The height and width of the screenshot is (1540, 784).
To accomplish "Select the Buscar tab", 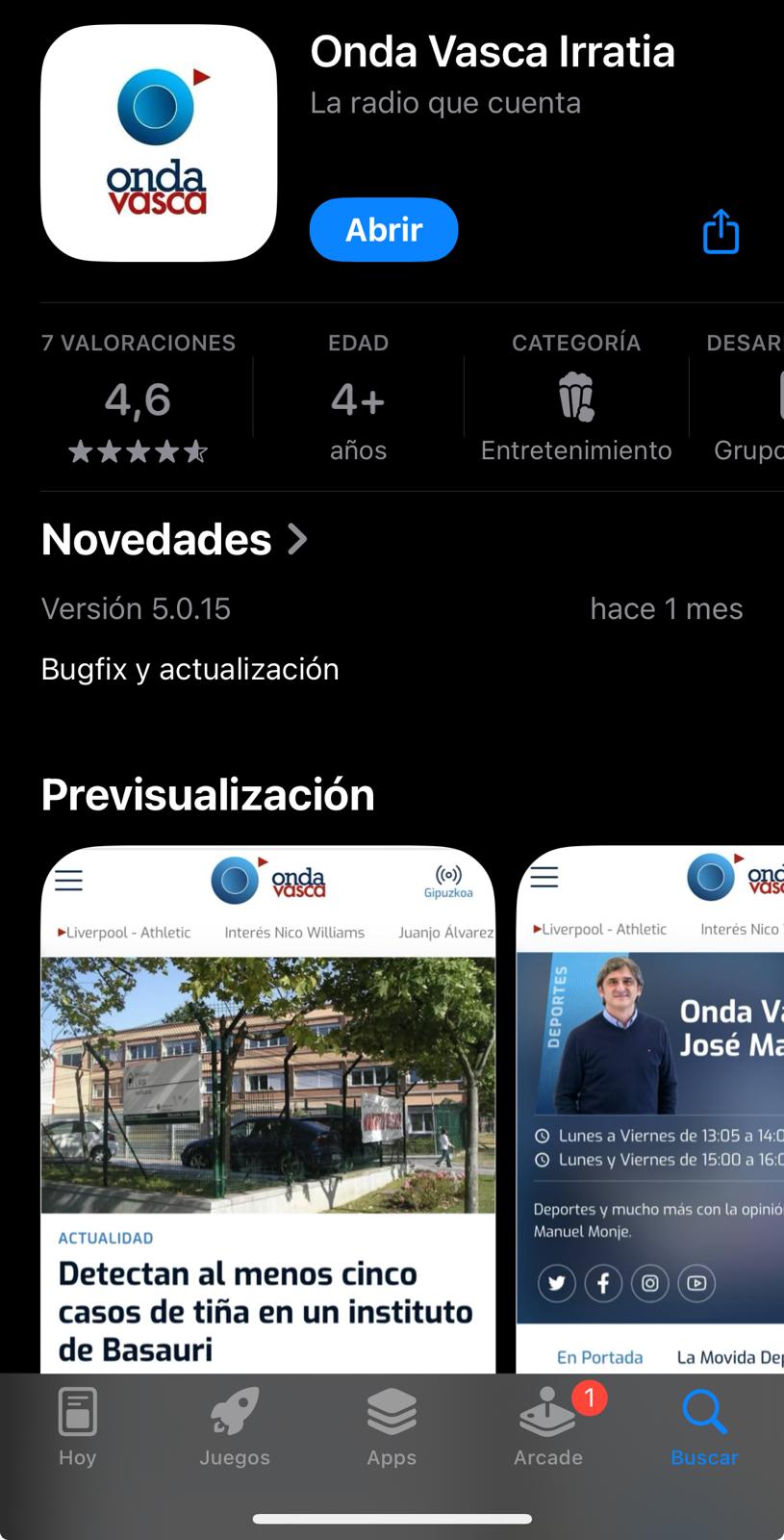I will tap(704, 1426).
